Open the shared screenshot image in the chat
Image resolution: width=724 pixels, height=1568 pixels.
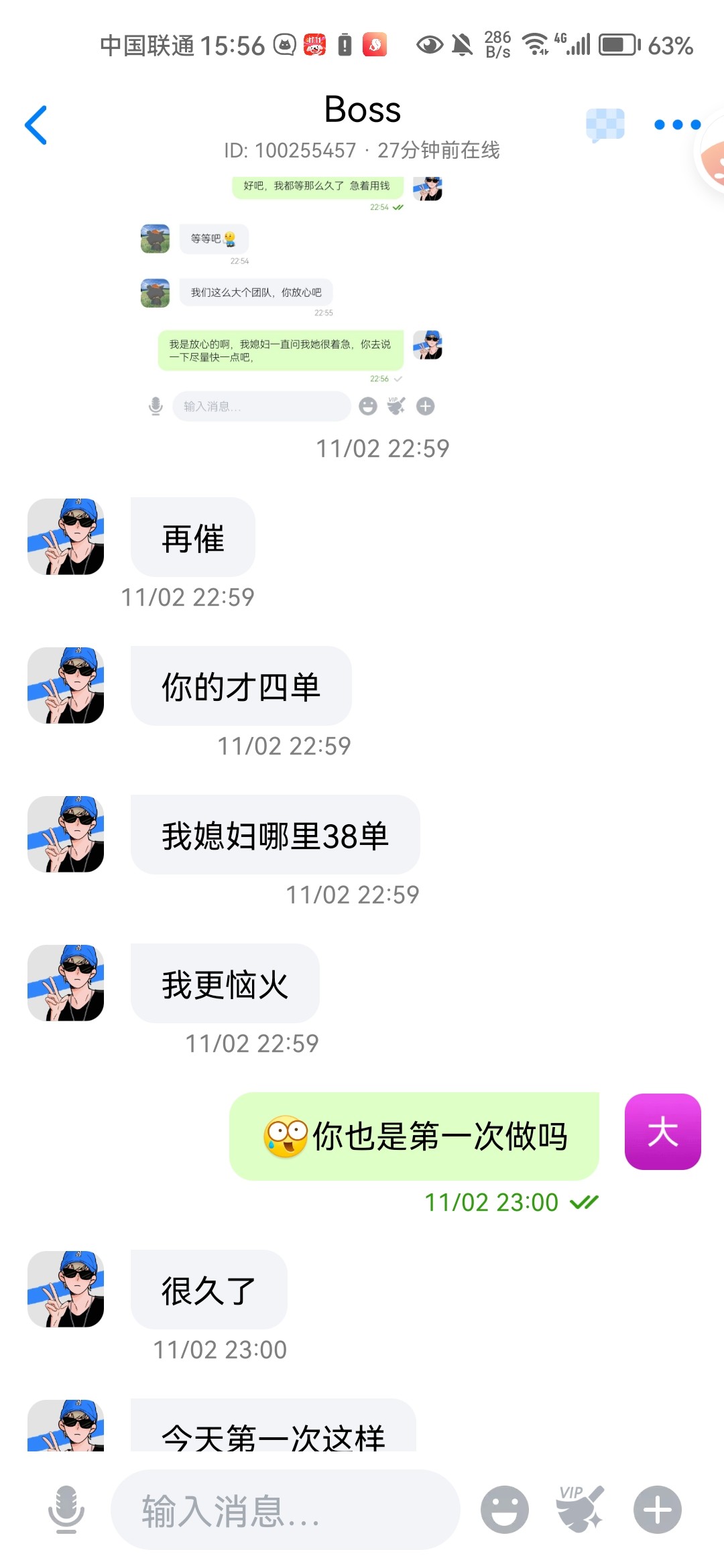292,298
